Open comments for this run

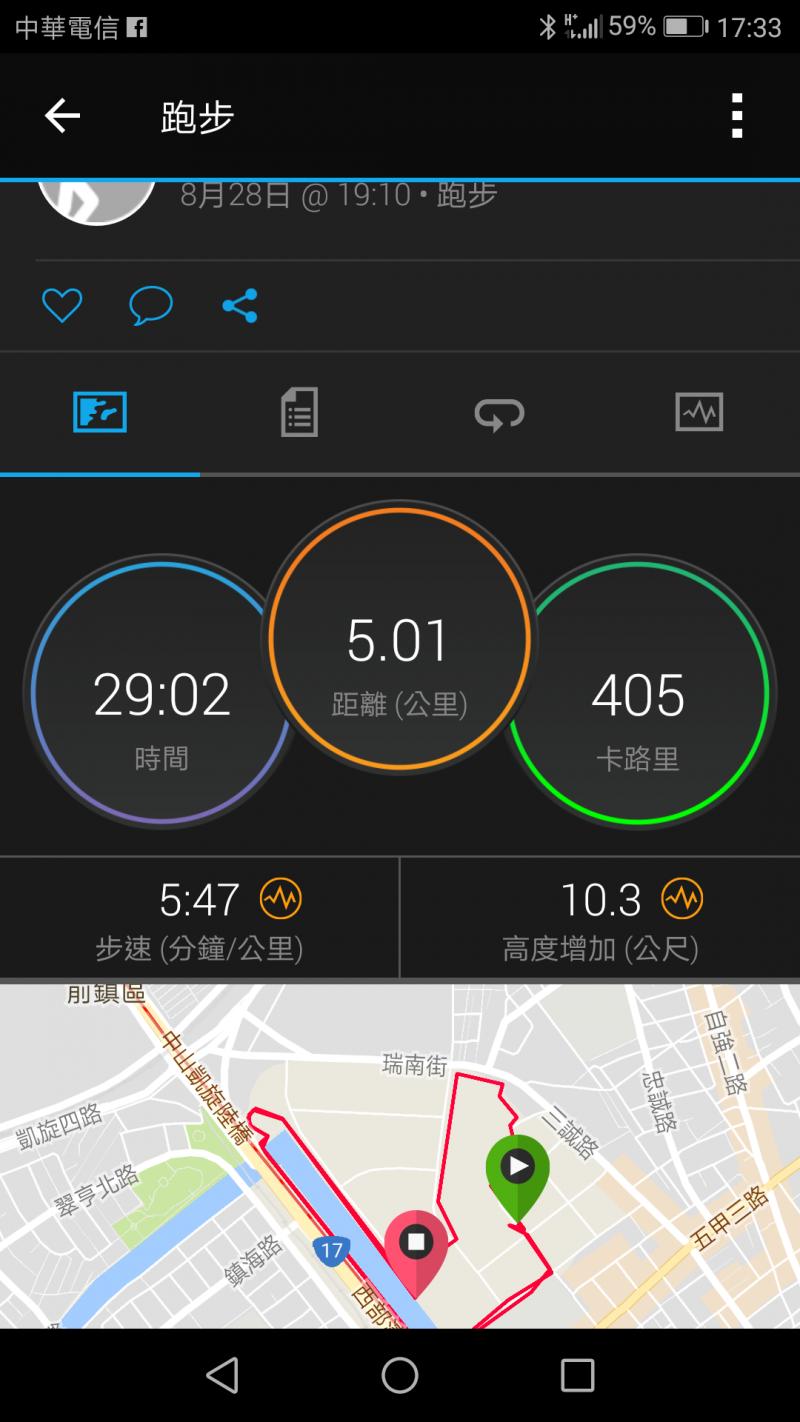(x=151, y=305)
